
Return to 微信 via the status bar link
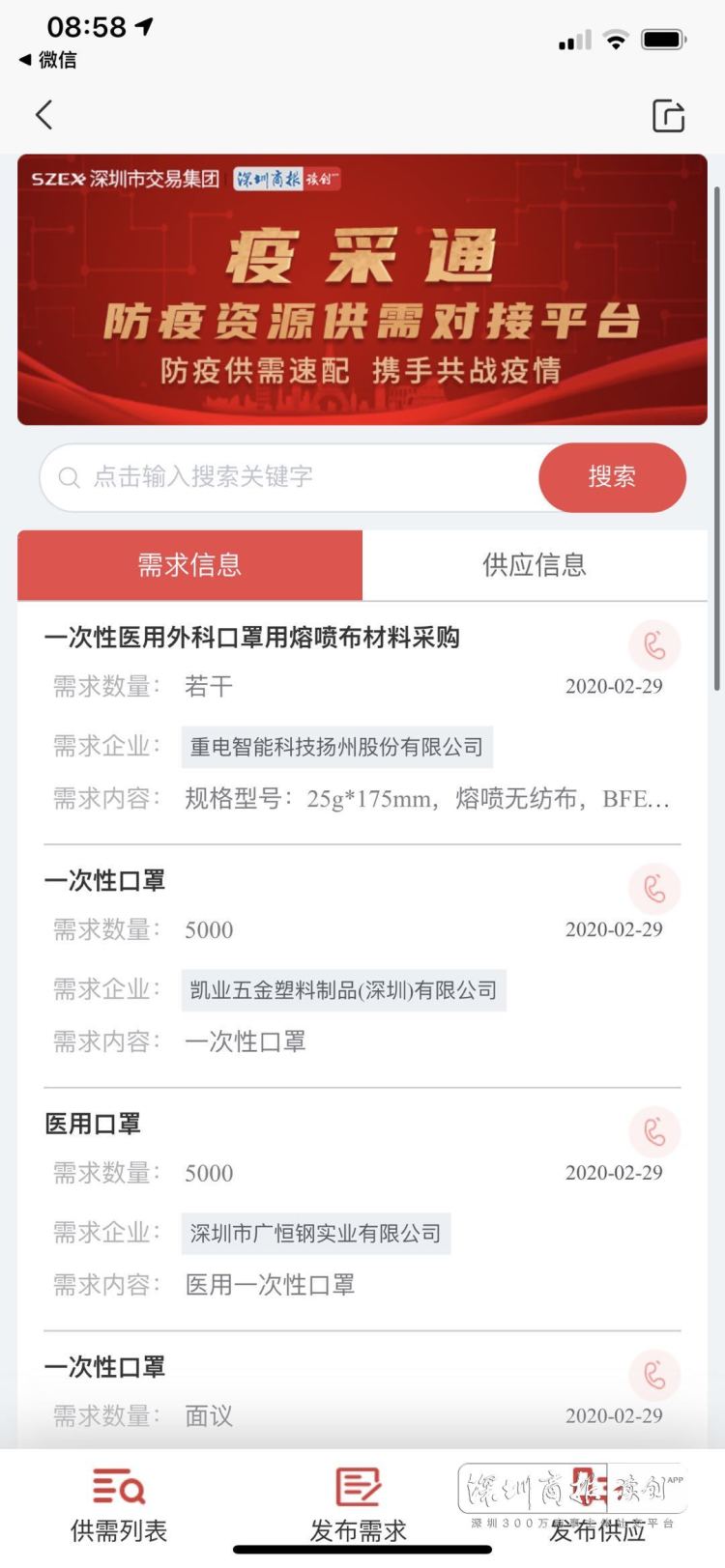[48, 60]
